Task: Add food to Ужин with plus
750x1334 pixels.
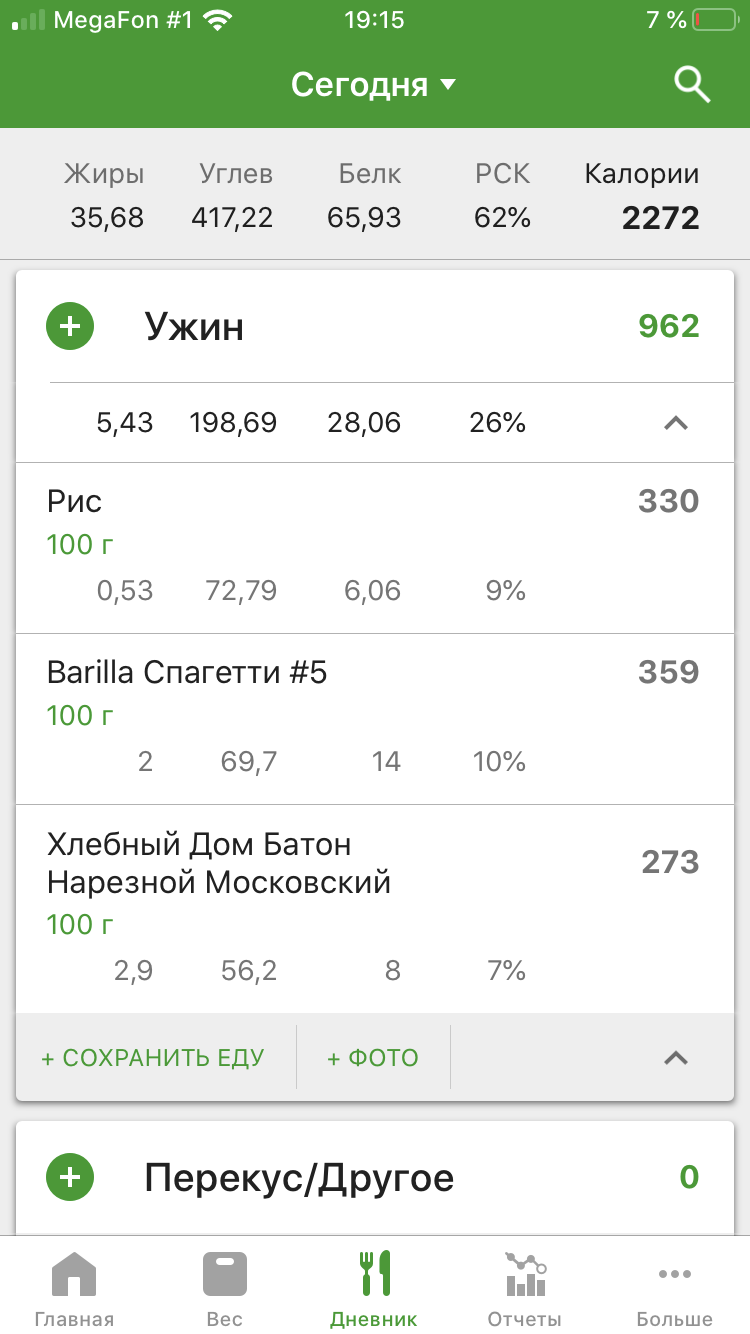Action: tap(70, 326)
